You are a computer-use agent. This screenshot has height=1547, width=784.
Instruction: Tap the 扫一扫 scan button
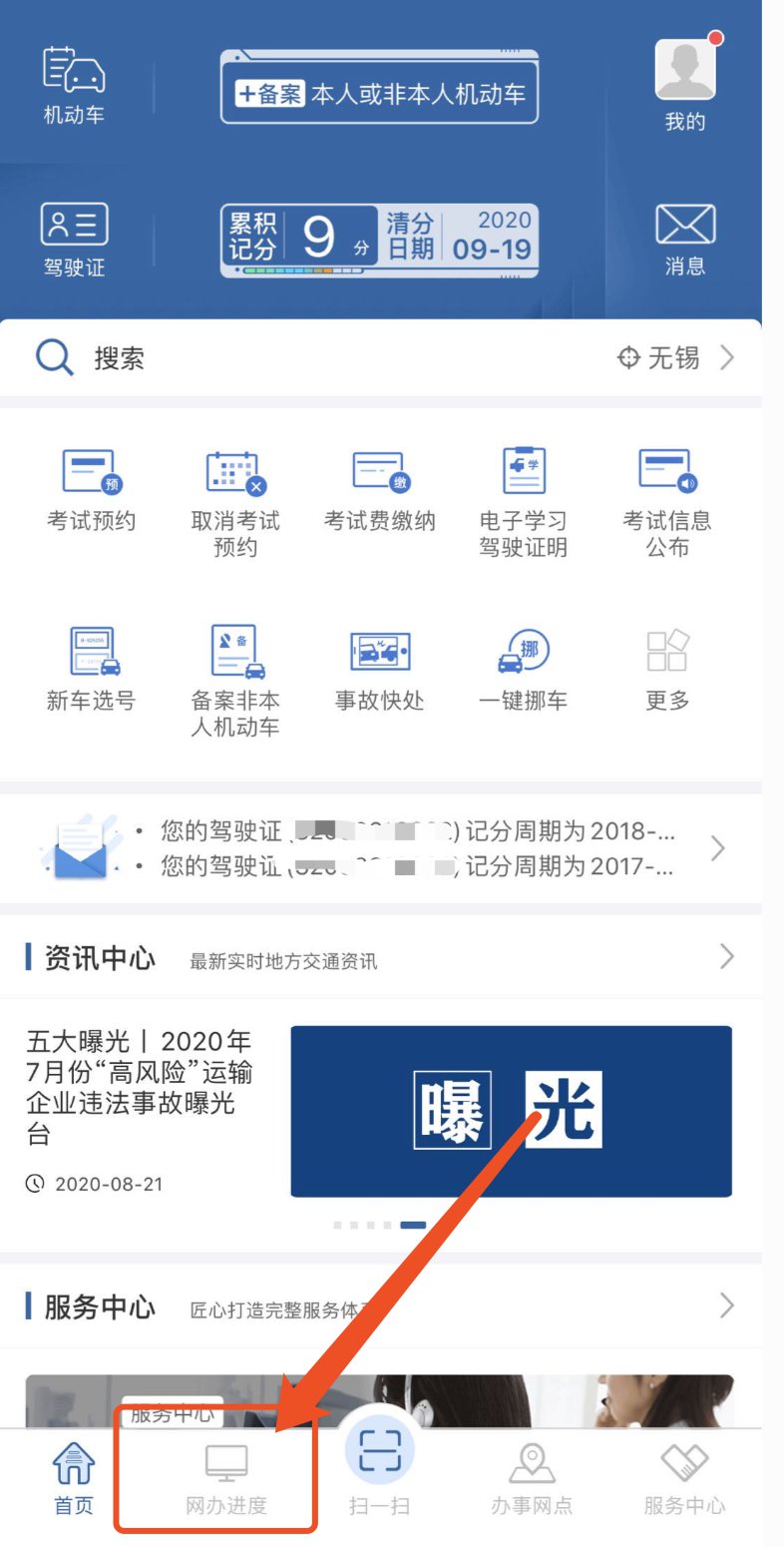(379, 1467)
